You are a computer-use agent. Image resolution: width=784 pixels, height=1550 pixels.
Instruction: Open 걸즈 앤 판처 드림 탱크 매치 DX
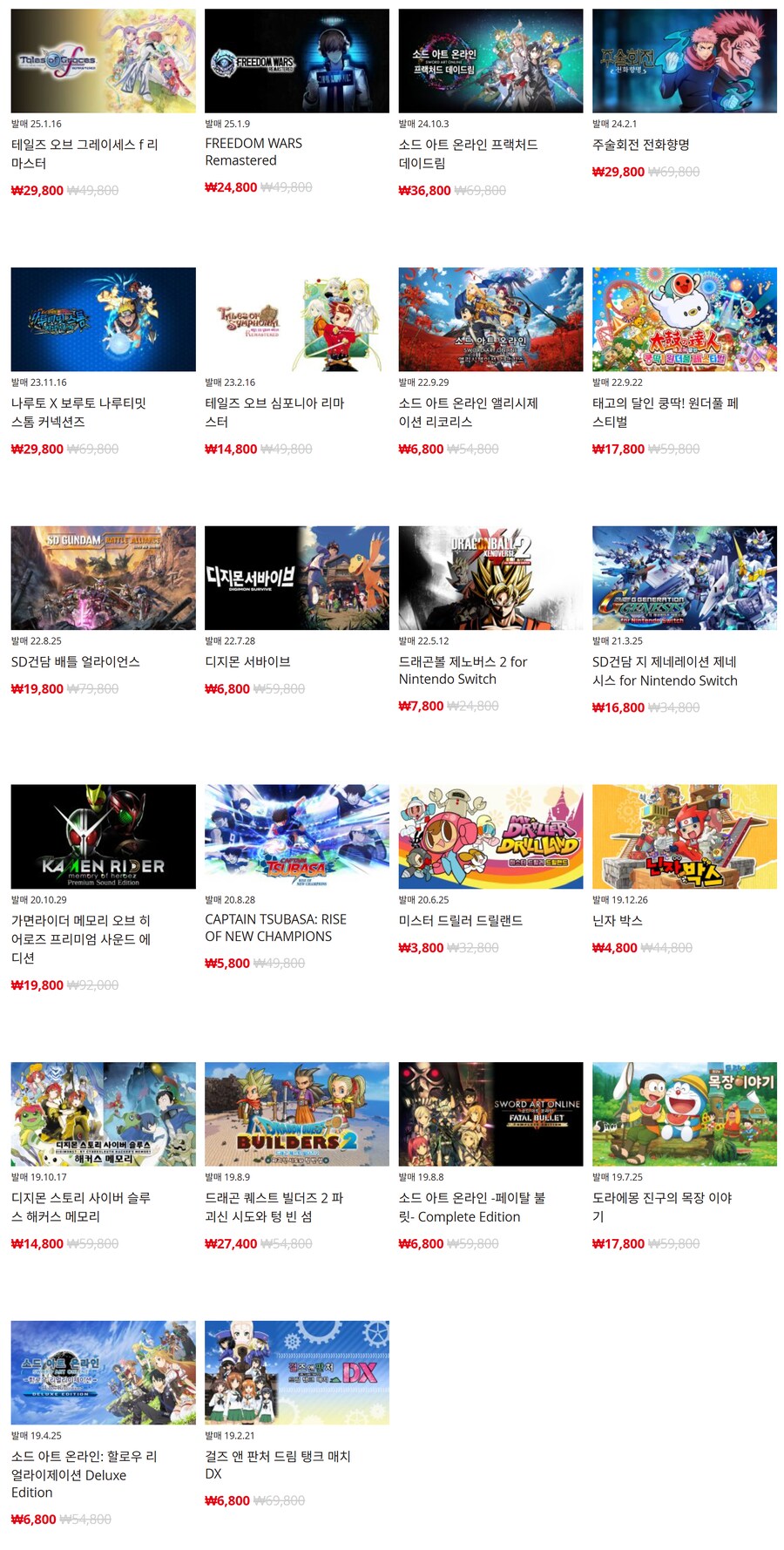click(296, 1372)
